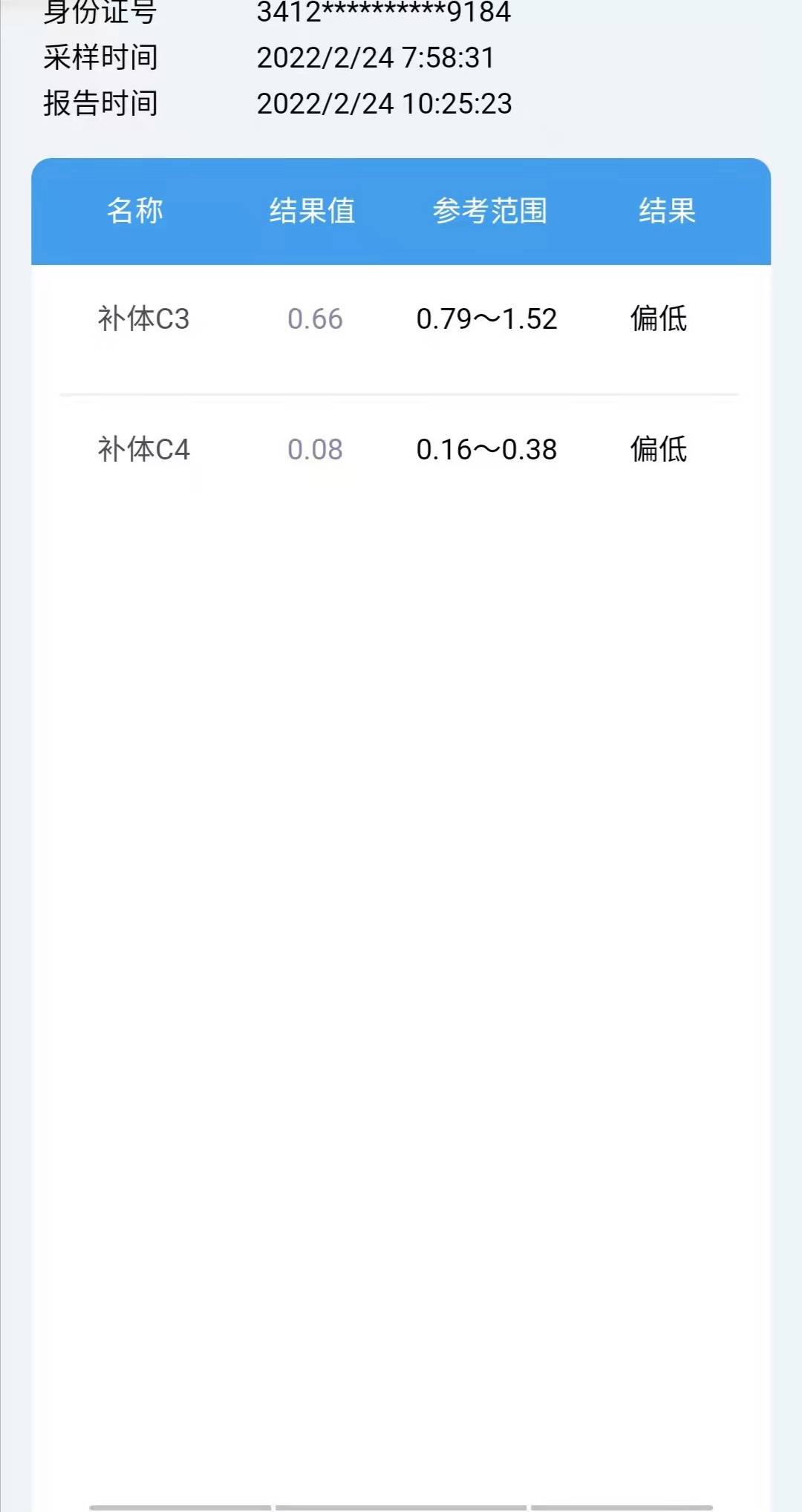Tap the 参考范围 column header
This screenshot has width=802, height=1512.
[490, 211]
